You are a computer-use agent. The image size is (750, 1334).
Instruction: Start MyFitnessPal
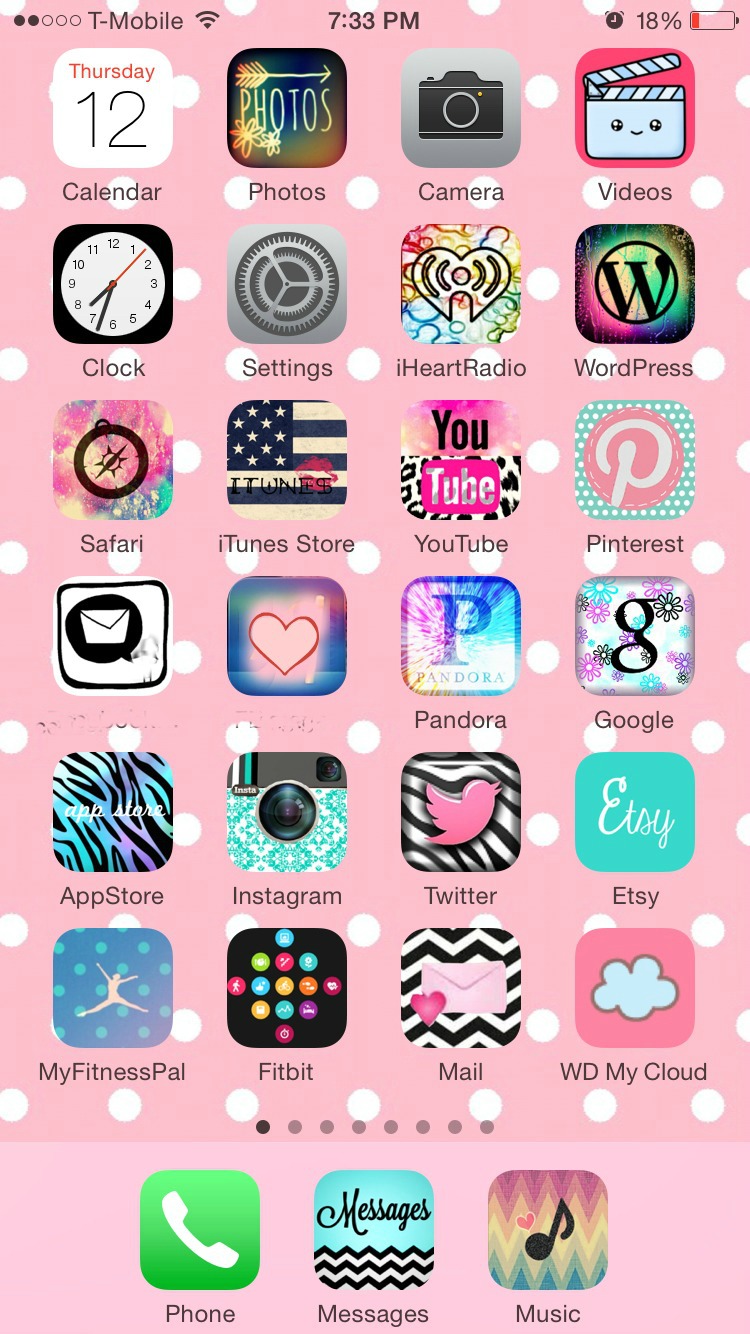click(x=112, y=988)
